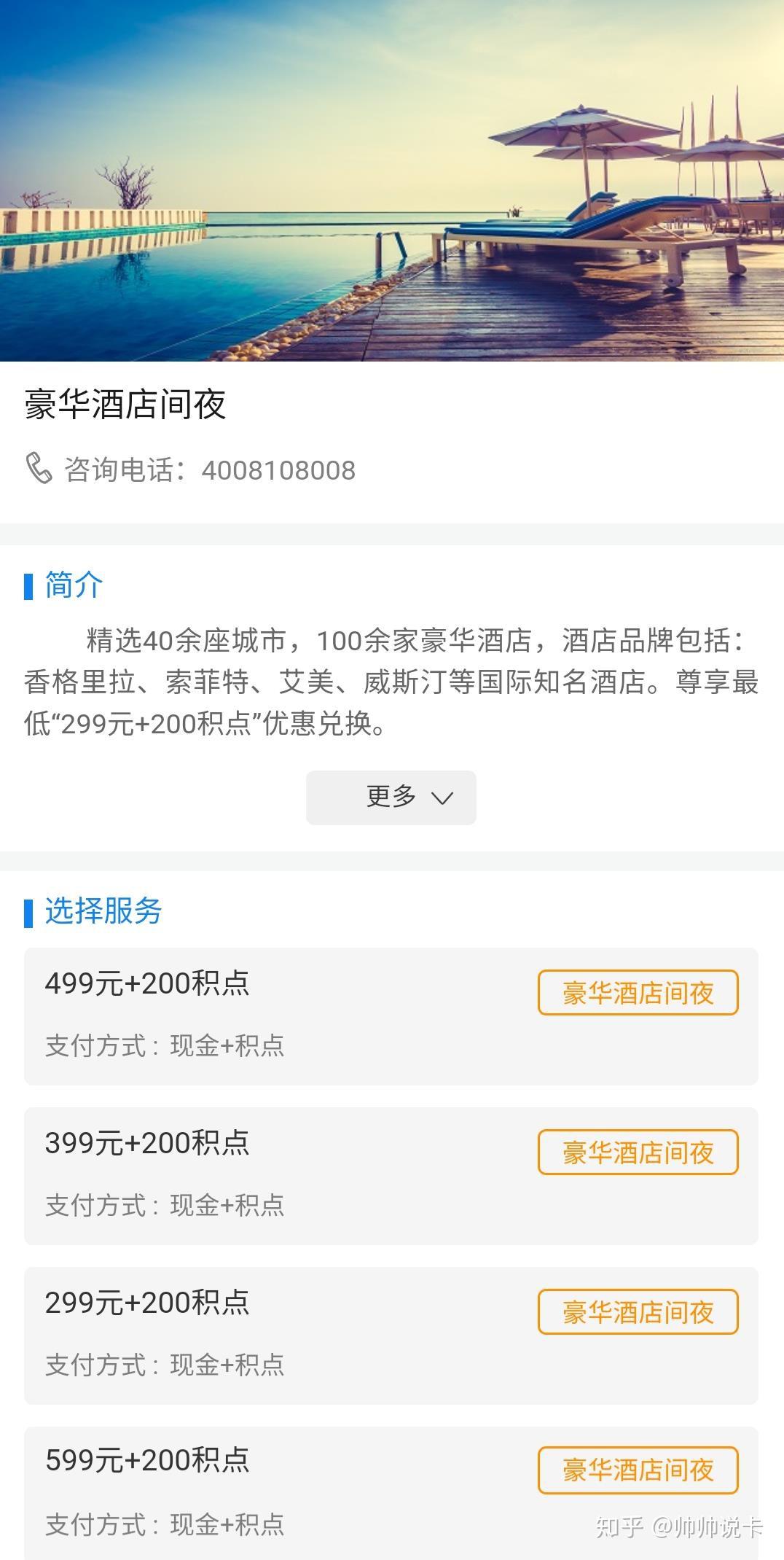Pick the 299元+200积点 service option
Viewport: 784px width, 1560px height.
638,1311
